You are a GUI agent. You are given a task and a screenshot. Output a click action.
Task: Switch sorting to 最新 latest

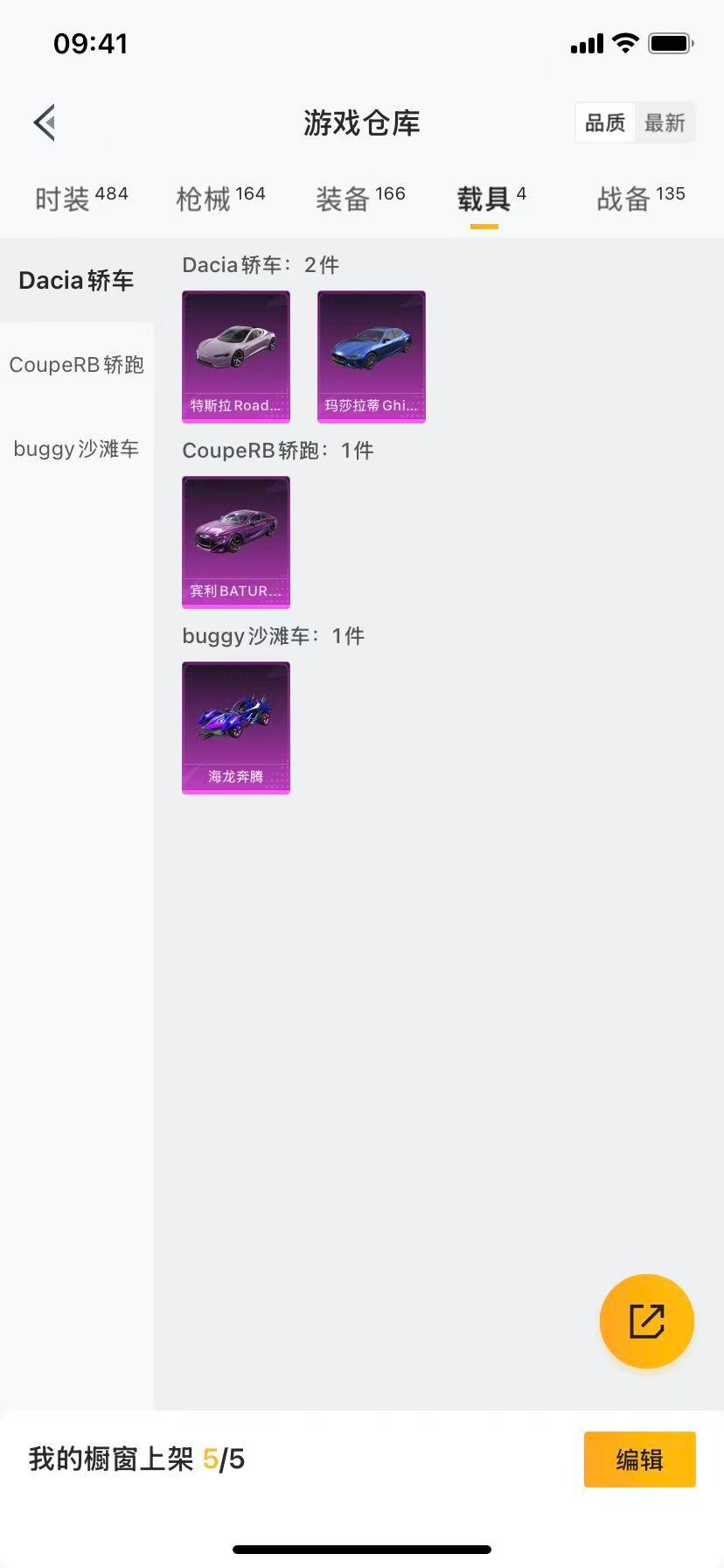coord(665,122)
